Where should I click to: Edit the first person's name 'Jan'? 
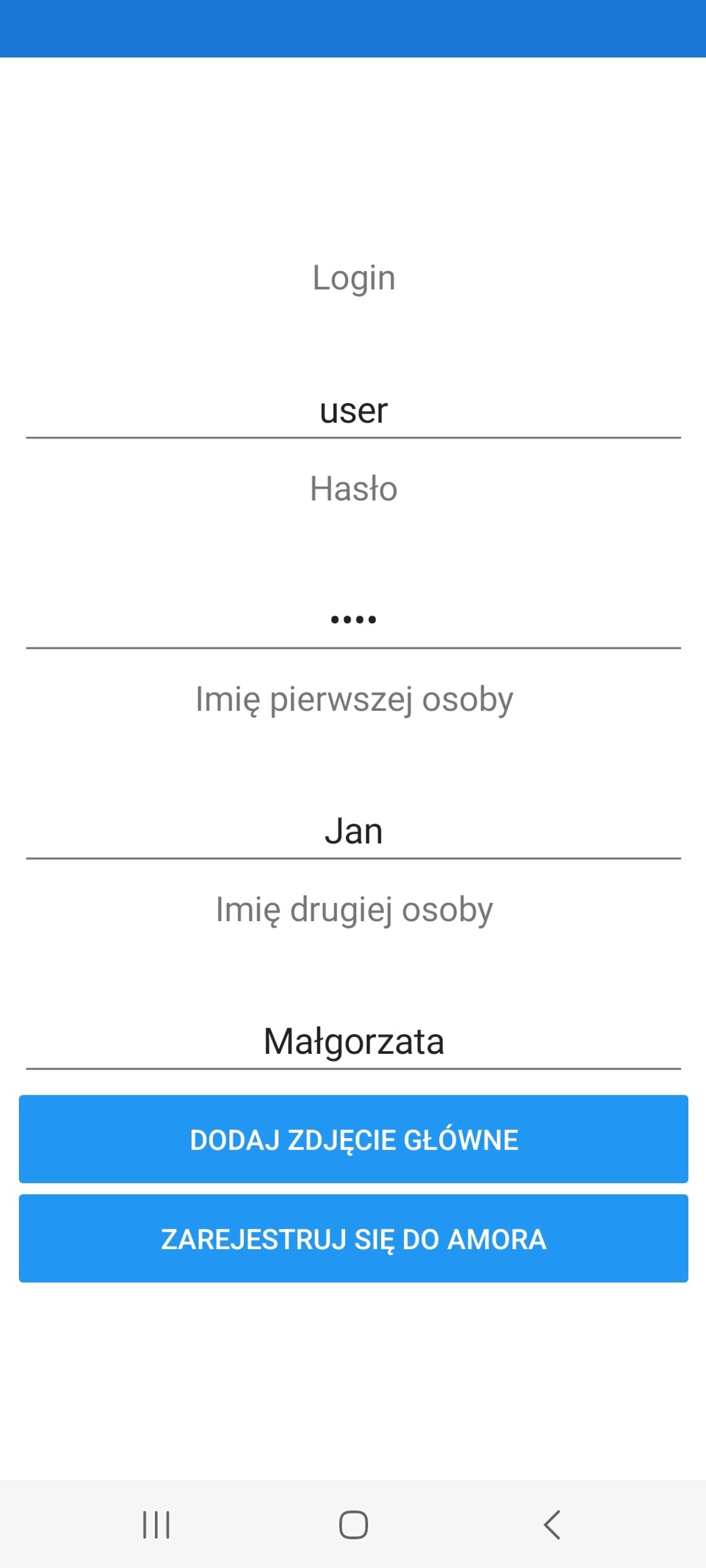click(x=353, y=831)
